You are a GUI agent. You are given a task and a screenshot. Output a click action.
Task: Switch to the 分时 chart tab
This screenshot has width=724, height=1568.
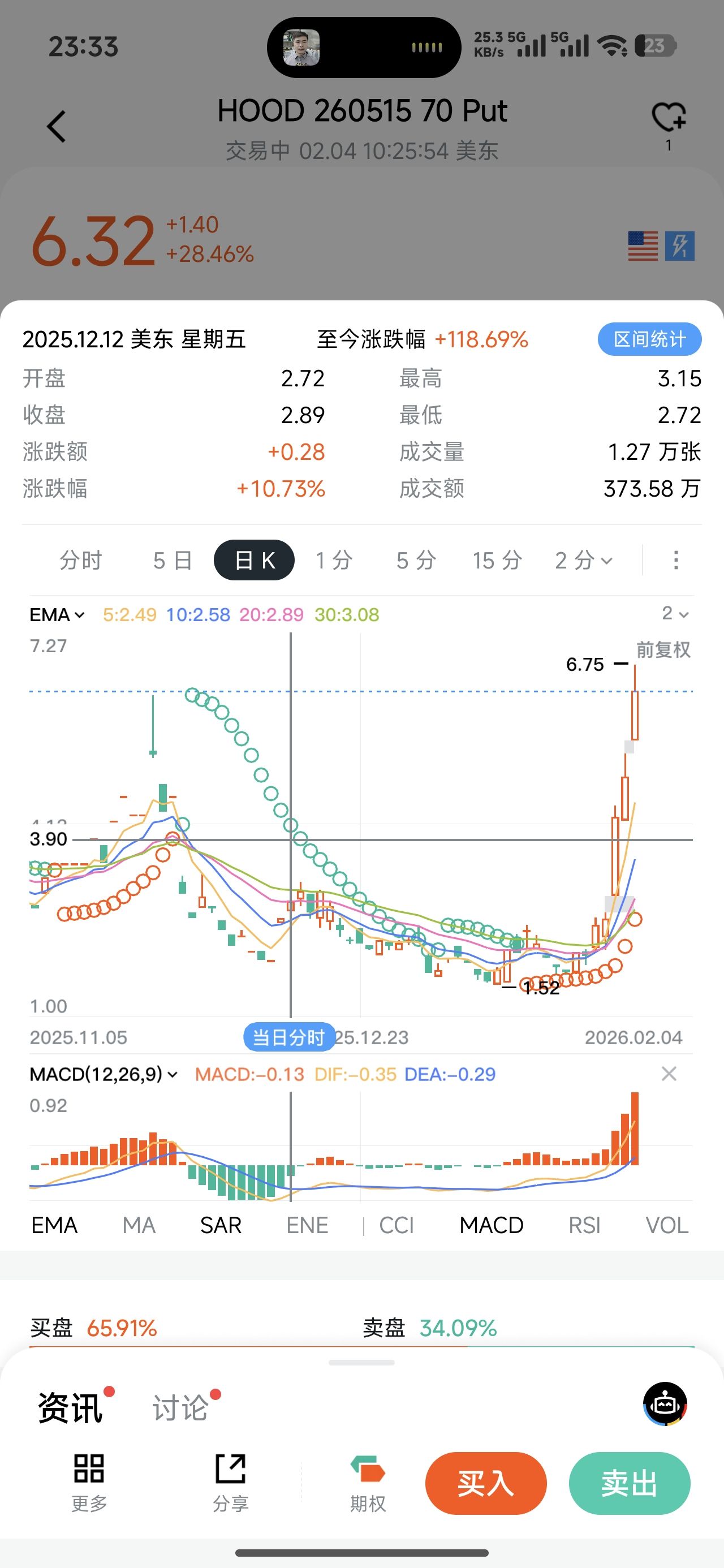pyautogui.click(x=80, y=560)
